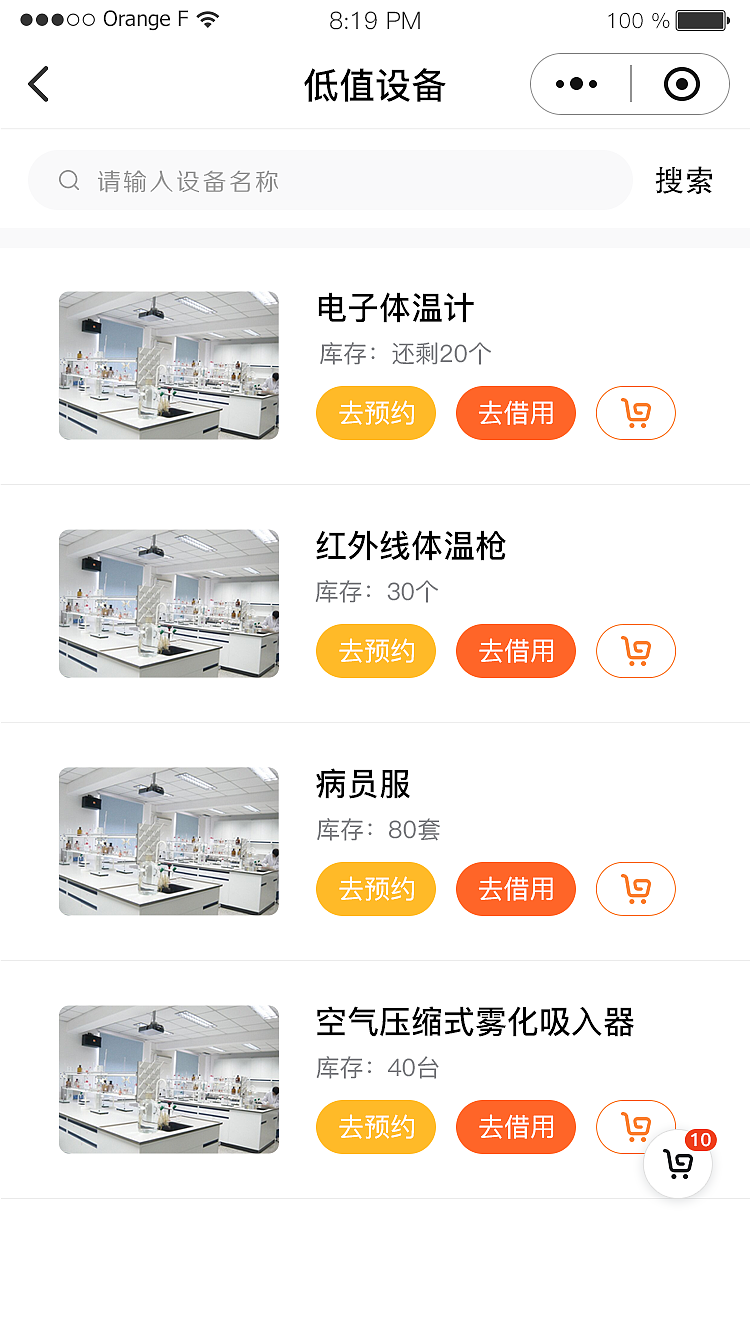Open the floating cart with 10 items
The image size is (750, 1334).
click(678, 1165)
